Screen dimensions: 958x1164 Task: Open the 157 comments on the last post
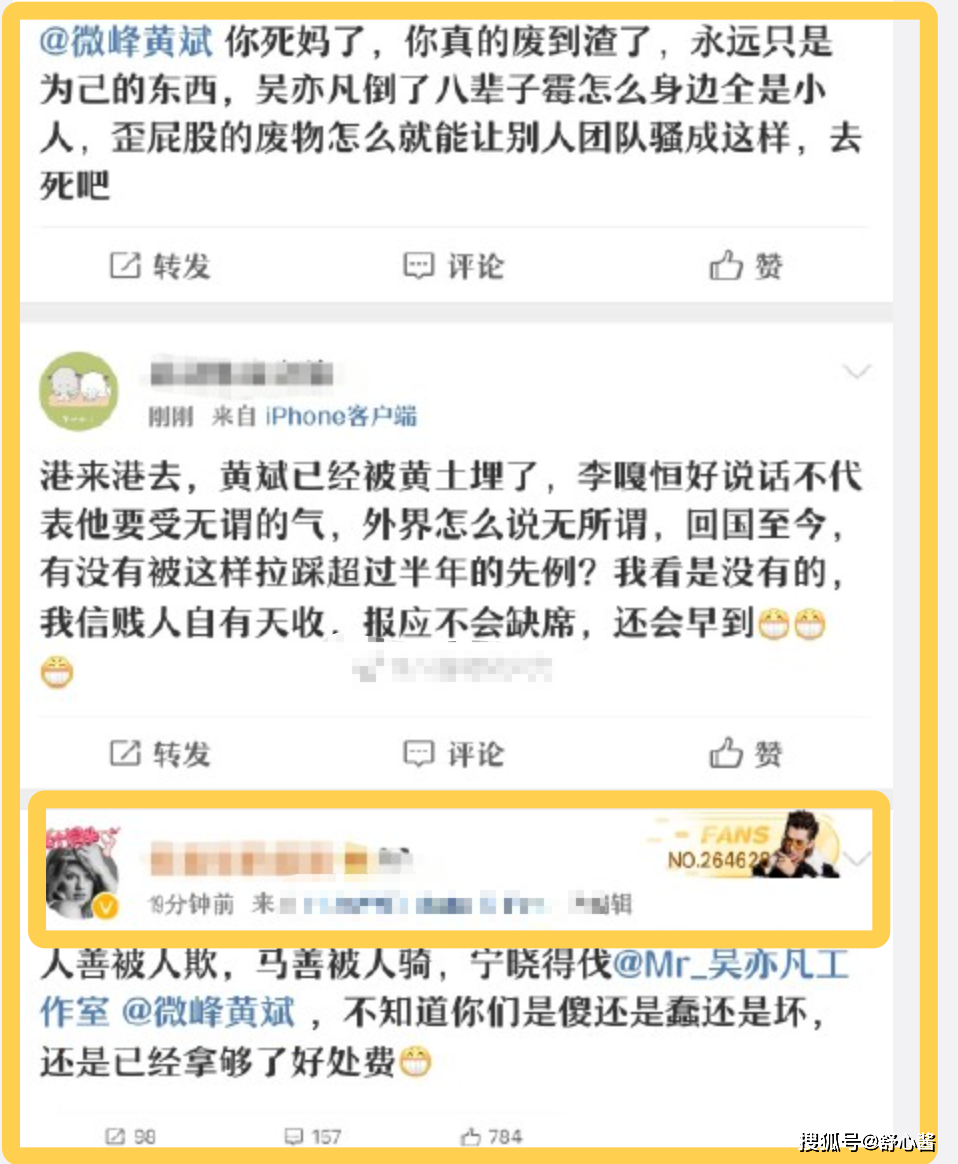[313, 1137]
